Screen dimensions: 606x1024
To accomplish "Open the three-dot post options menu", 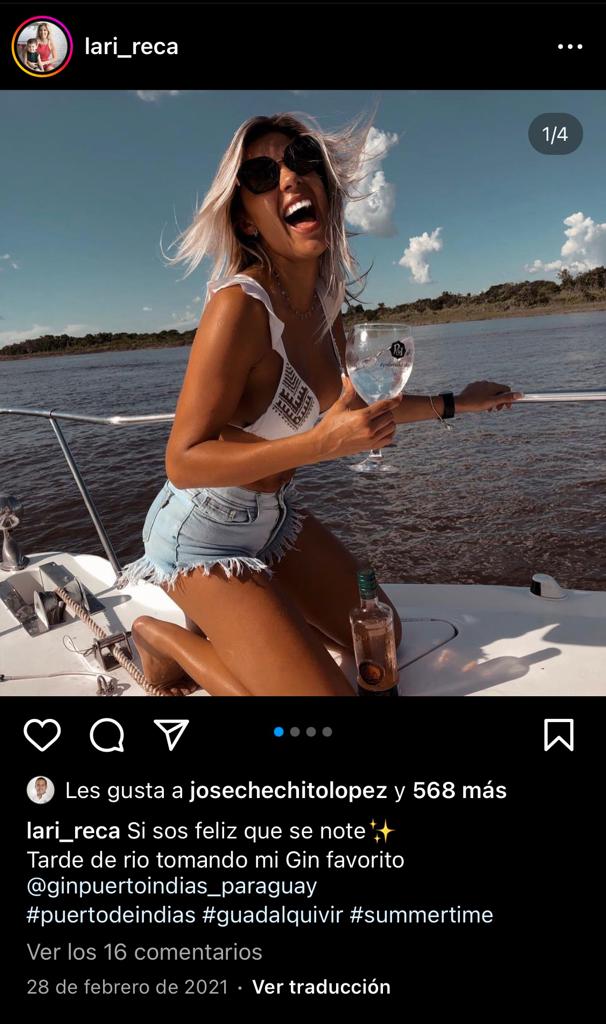I will tap(569, 47).
